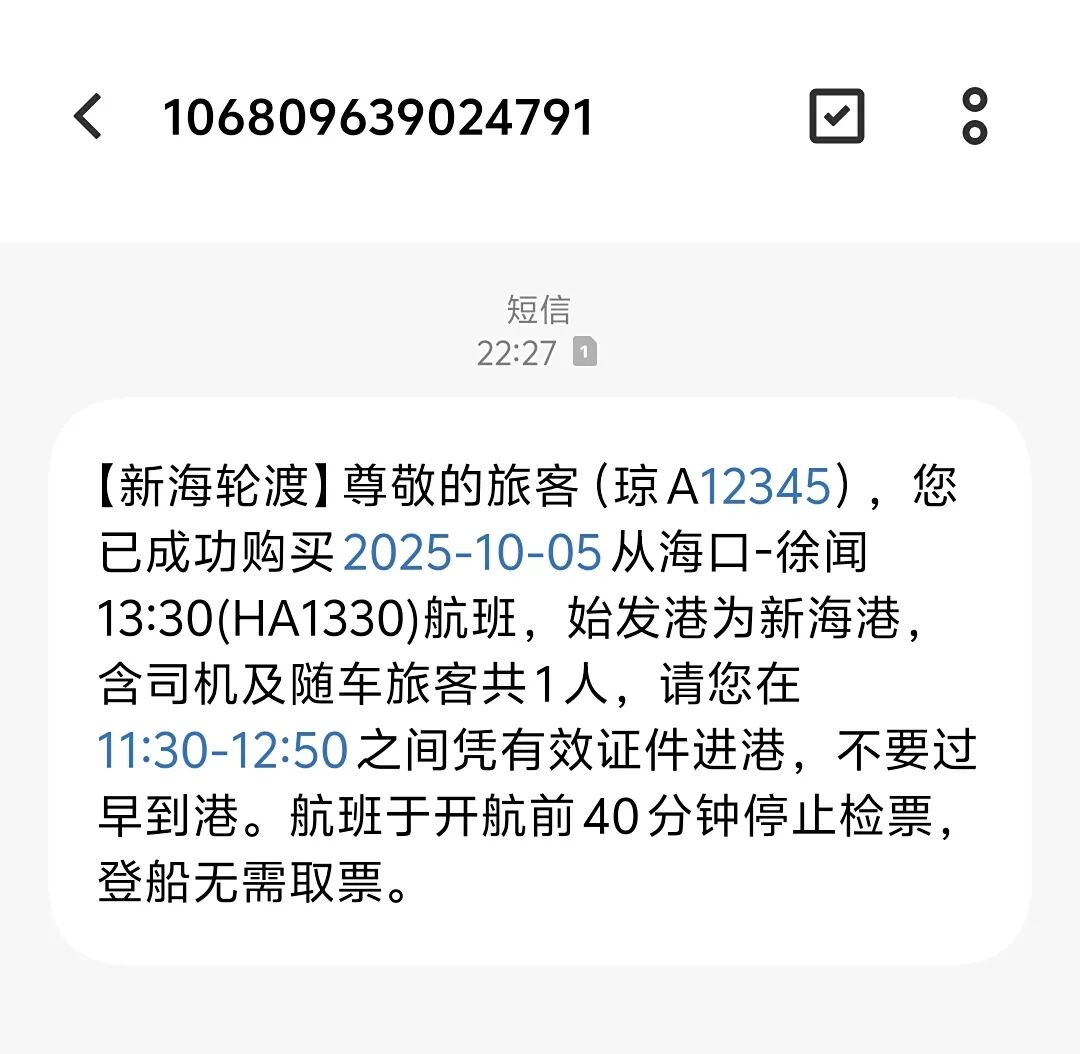Viewport: 1080px width, 1054px height.
Task: Go back to the message list
Action: pyautogui.click(x=88, y=117)
